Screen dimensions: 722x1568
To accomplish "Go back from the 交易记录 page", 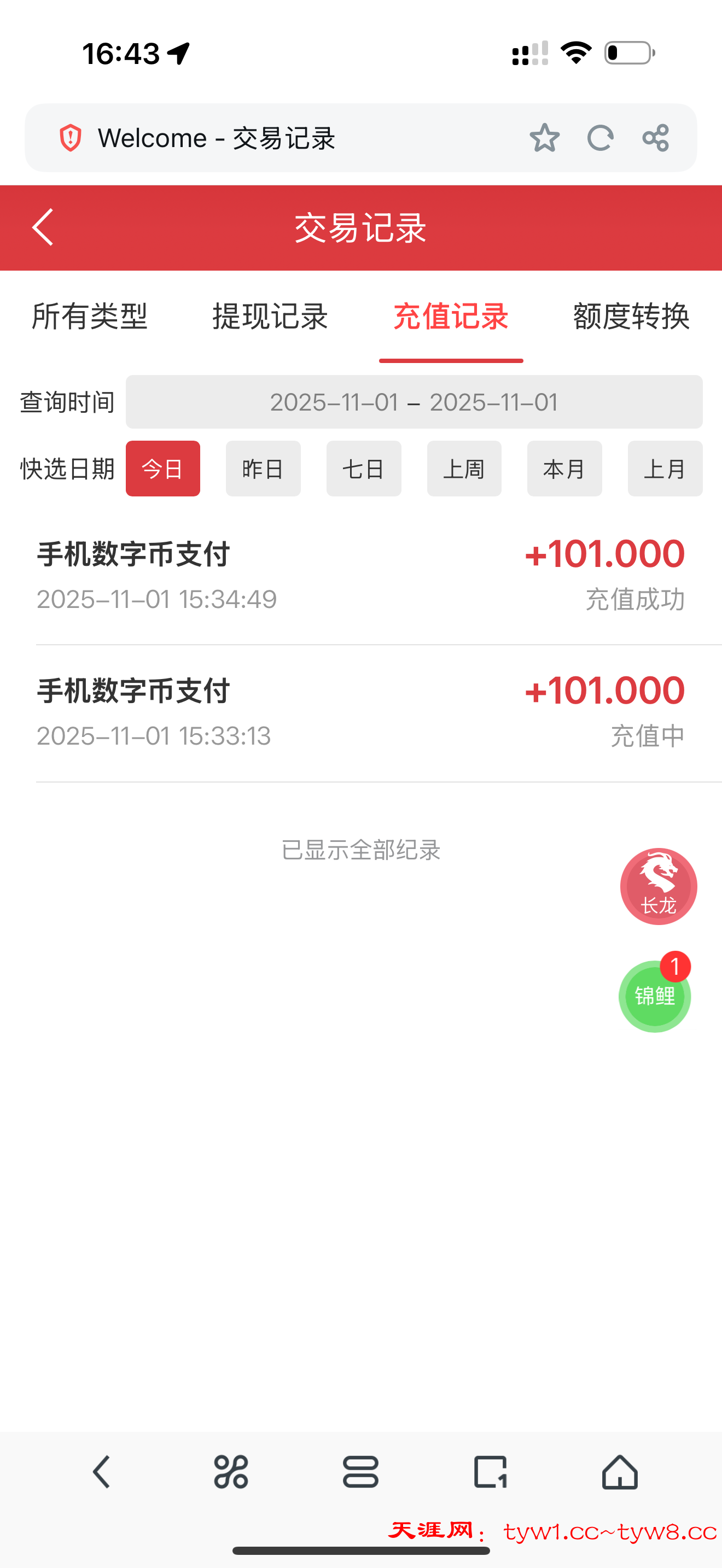I will pos(43,227).
